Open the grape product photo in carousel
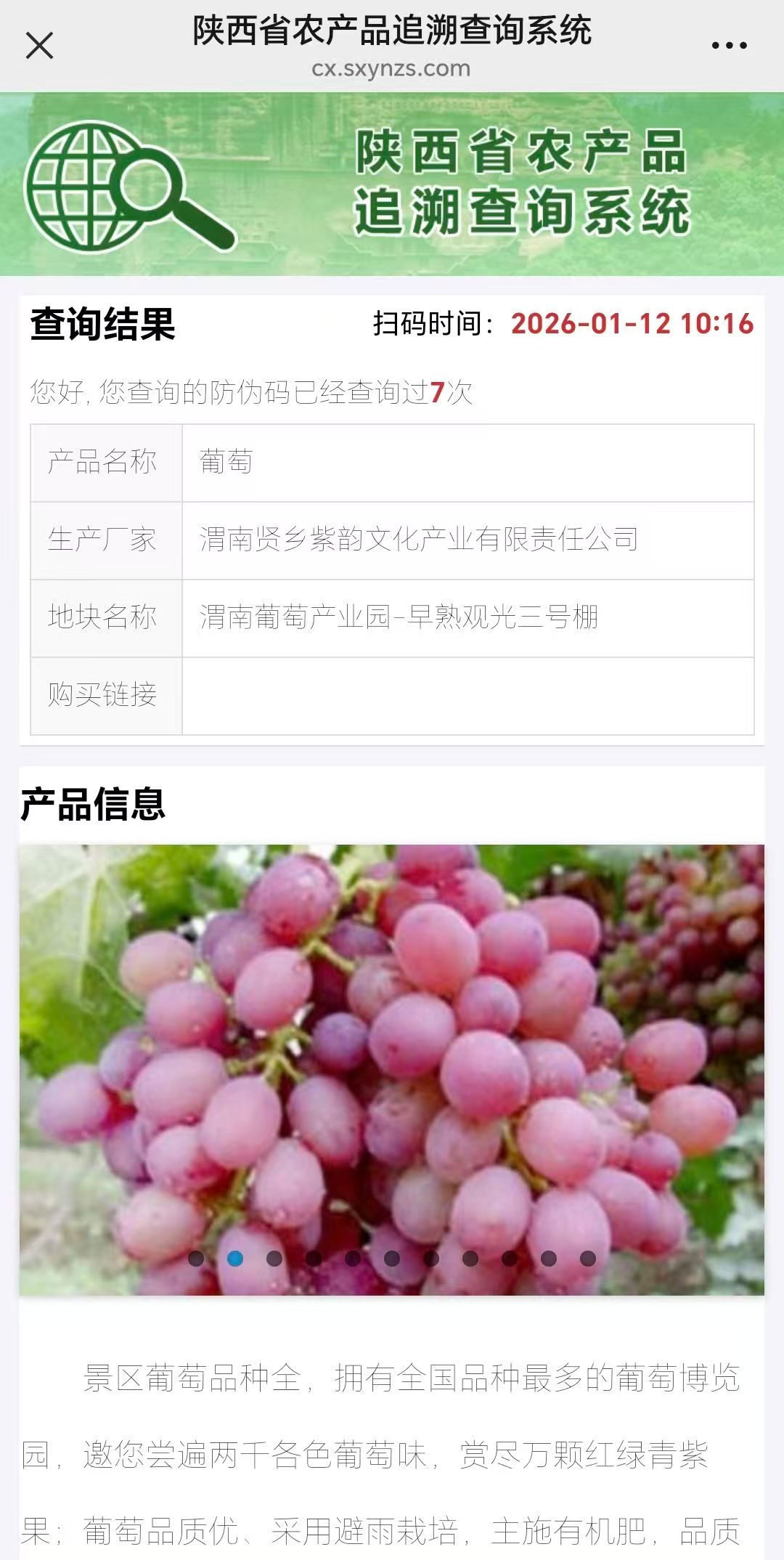Viewport: 784px width, 1560px height. click(x=392, y=1053)
